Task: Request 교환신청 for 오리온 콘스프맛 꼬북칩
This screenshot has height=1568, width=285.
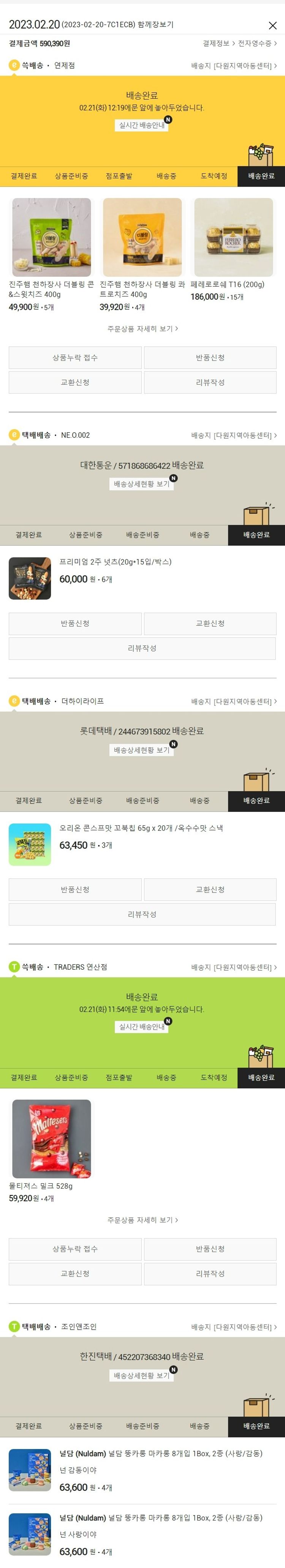Action: pyautogui.click(x=210, y=889)
